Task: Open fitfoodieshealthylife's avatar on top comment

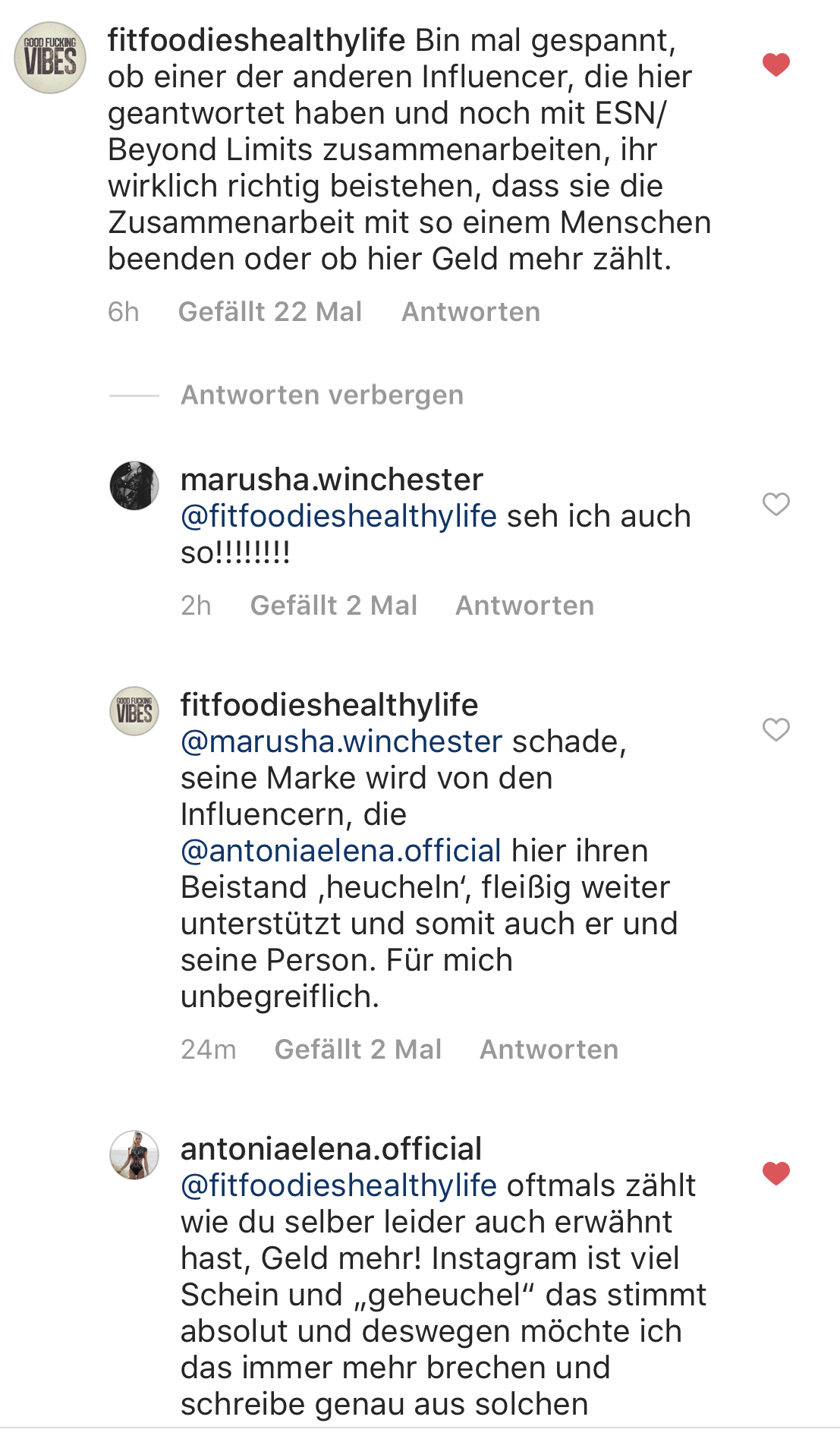Action: click(50, 58)
